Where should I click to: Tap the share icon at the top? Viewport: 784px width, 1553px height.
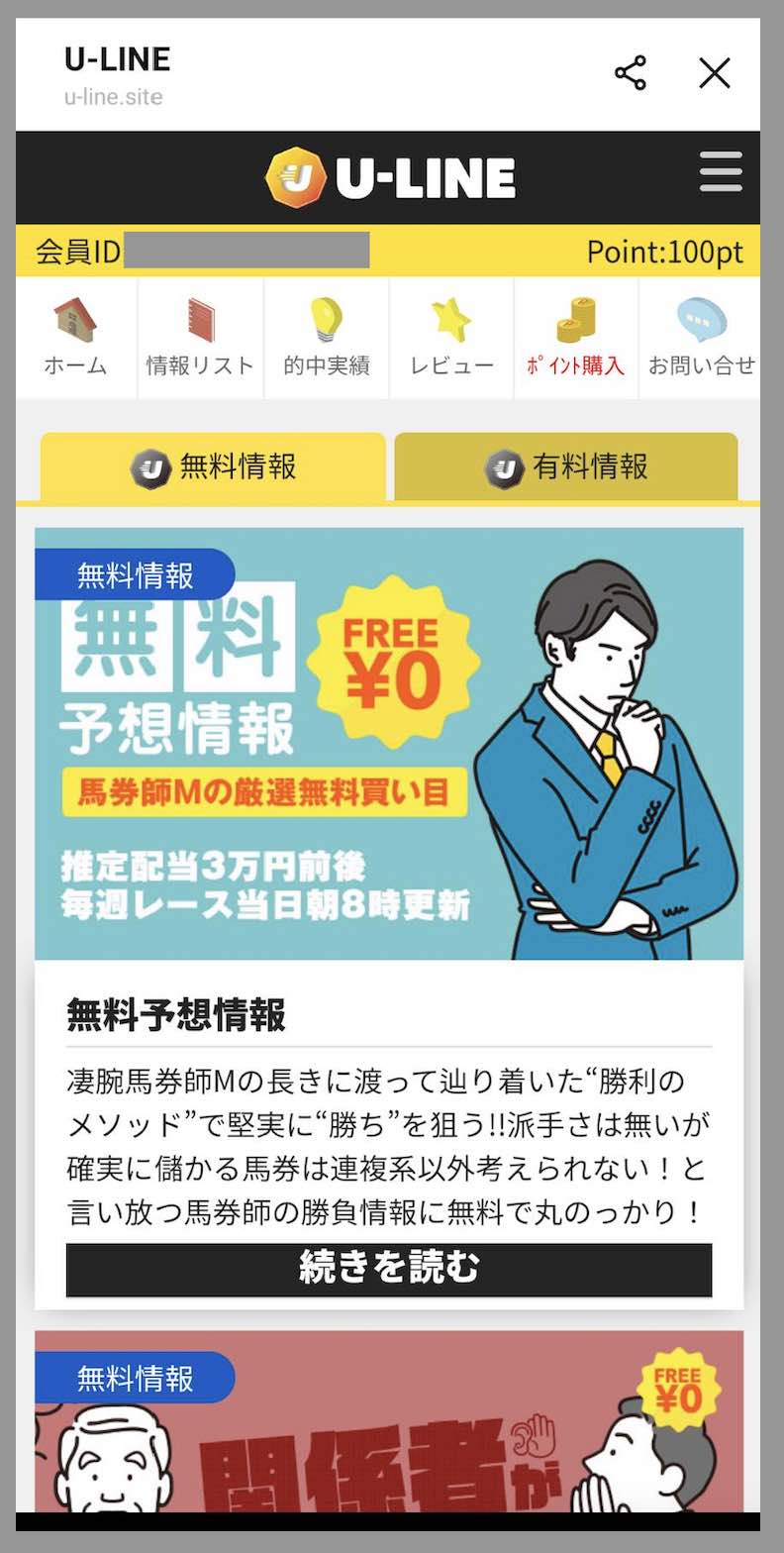632,73
